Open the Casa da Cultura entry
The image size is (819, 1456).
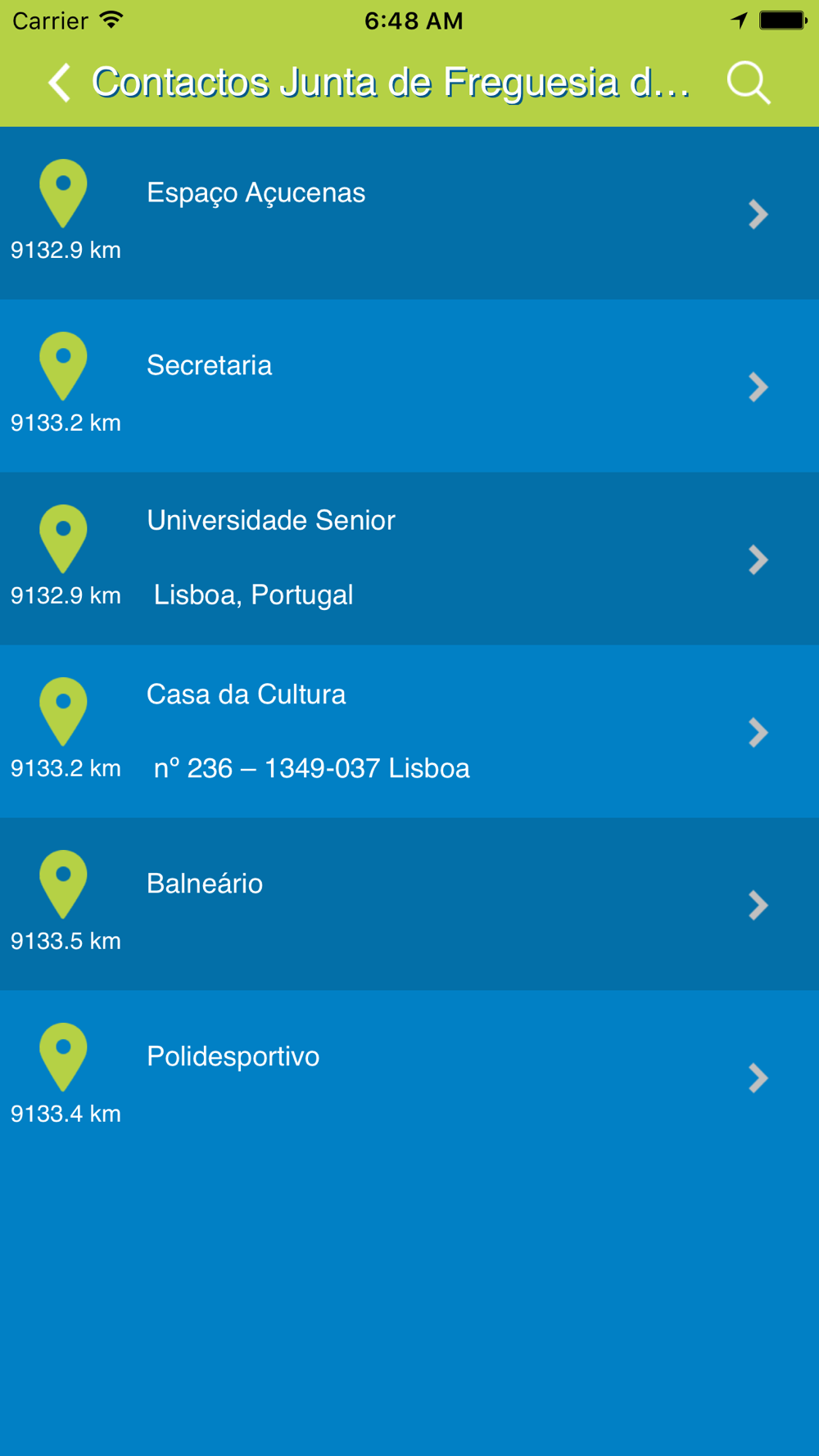tap(409, 731)
